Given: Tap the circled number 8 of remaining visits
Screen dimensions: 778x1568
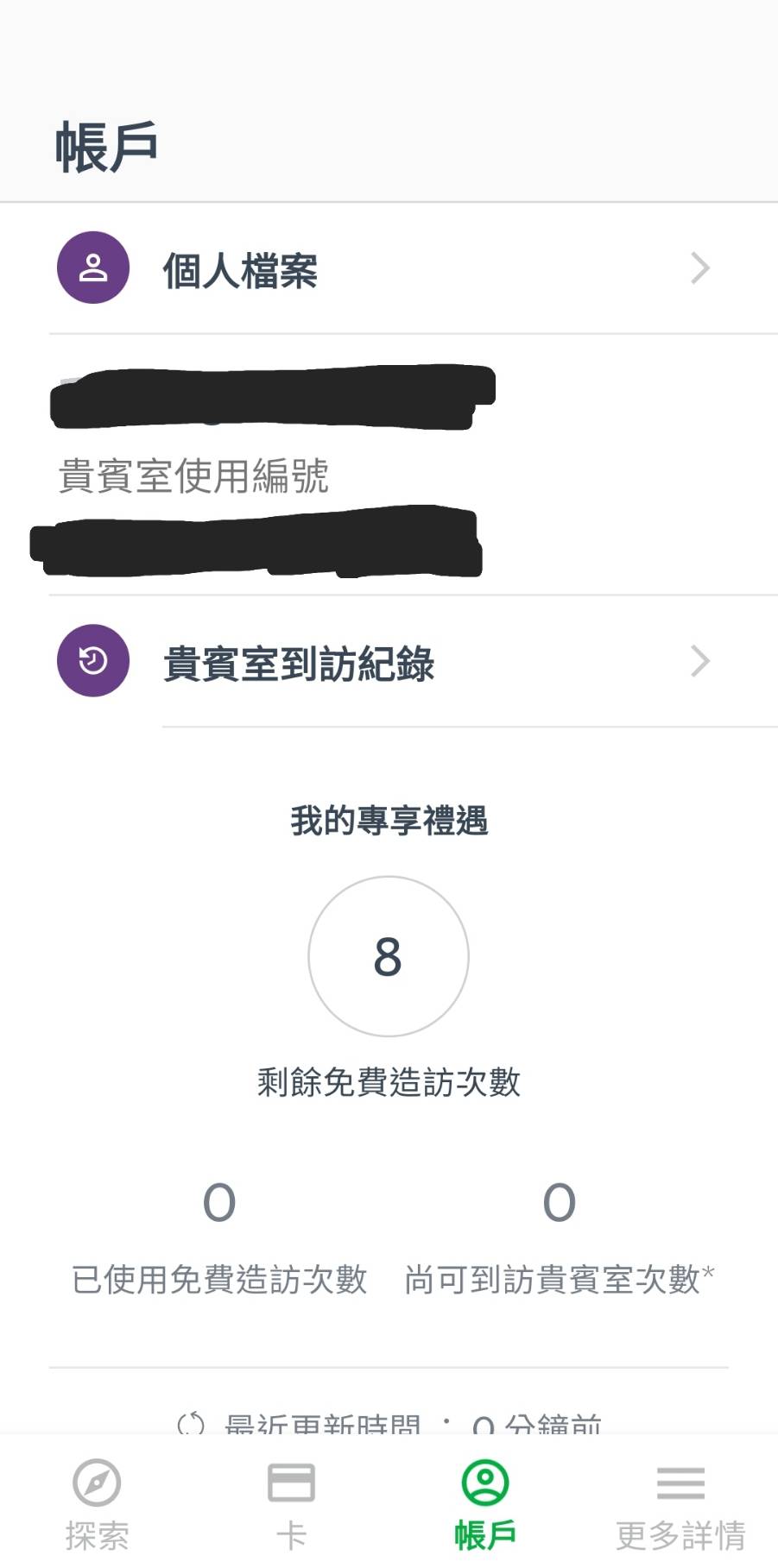Looking at the screenshot, I should tap(389, 957).
